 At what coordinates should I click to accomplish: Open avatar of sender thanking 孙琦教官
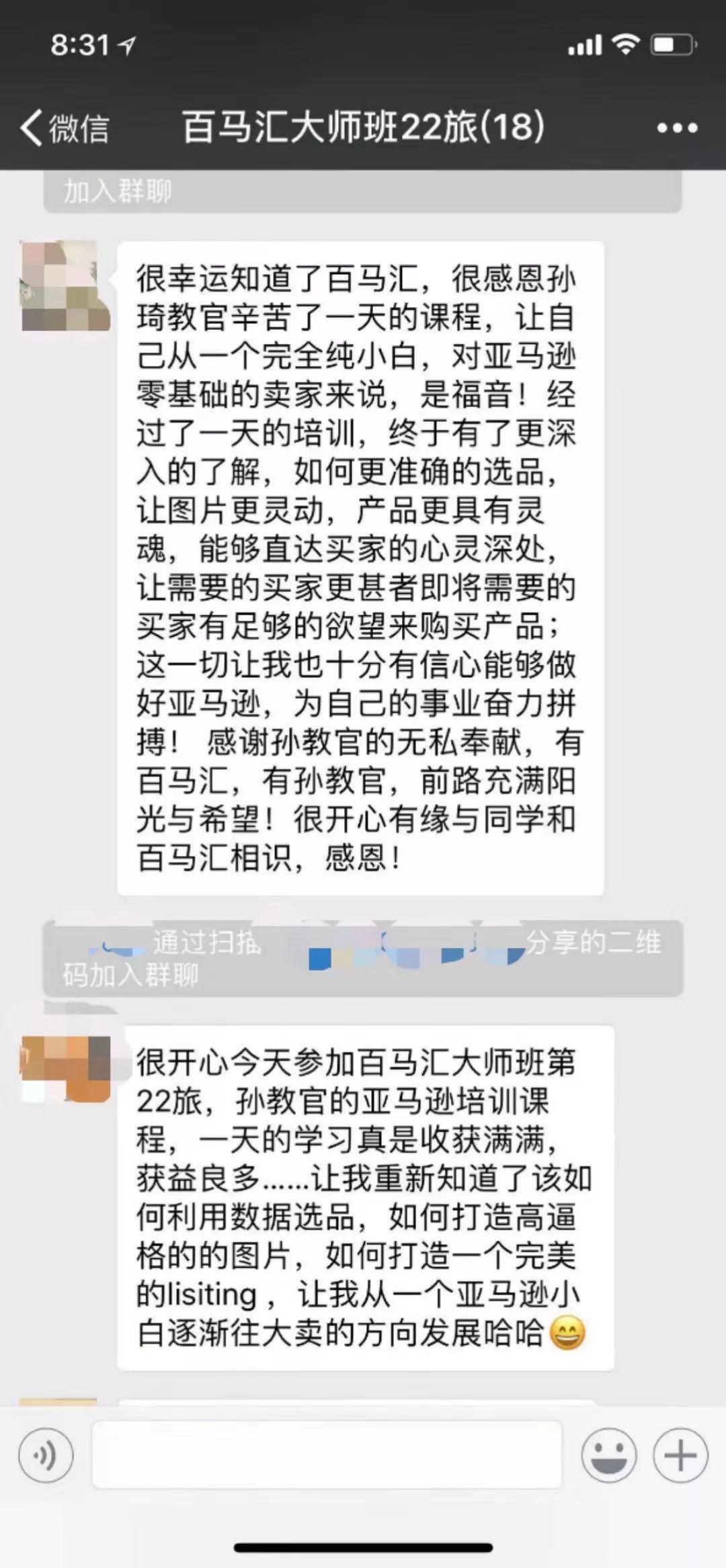[65, 286]
